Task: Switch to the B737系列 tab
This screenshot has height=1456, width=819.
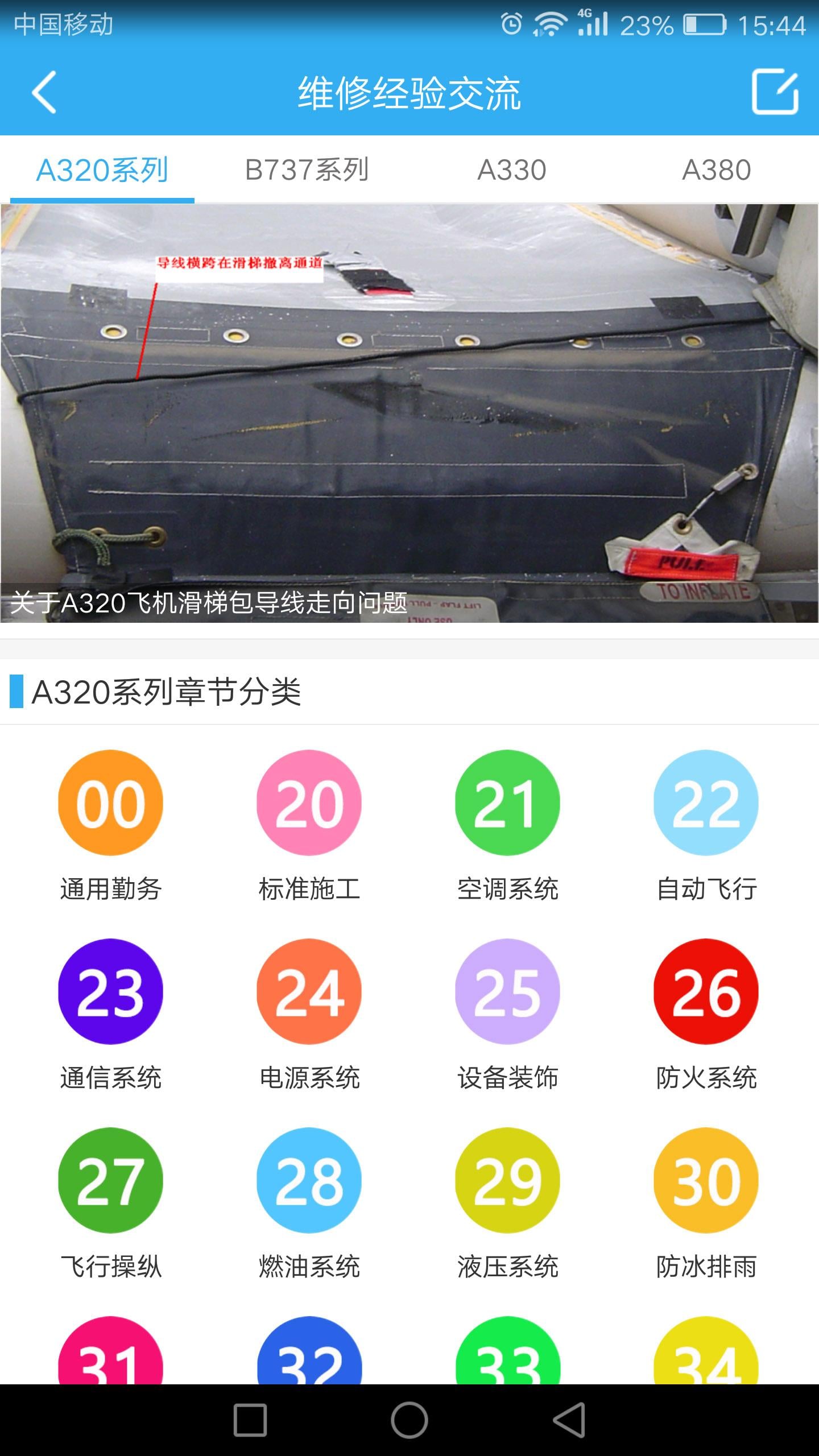Action: tap(307, 169)
